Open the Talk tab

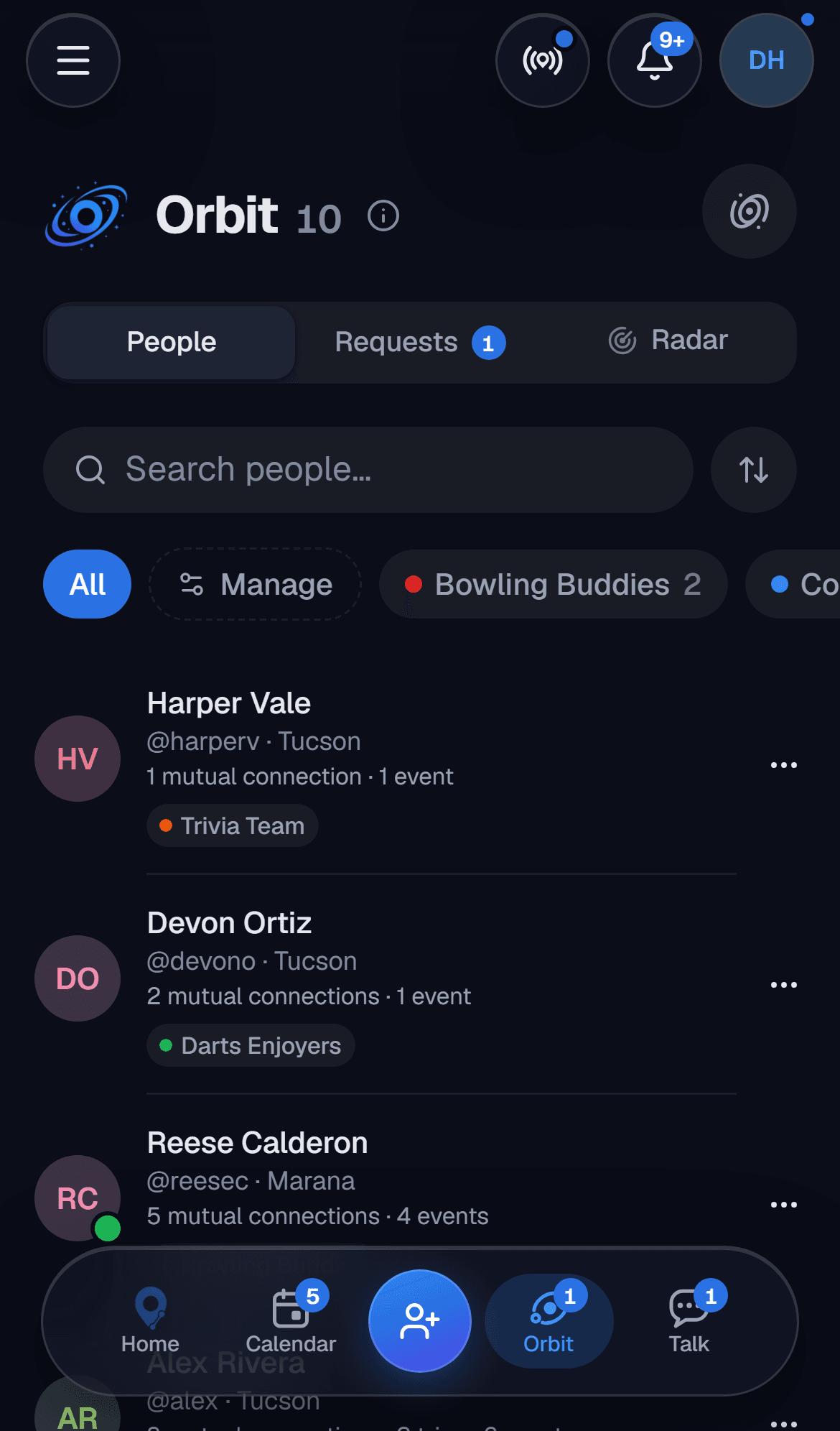[689, 1321]
